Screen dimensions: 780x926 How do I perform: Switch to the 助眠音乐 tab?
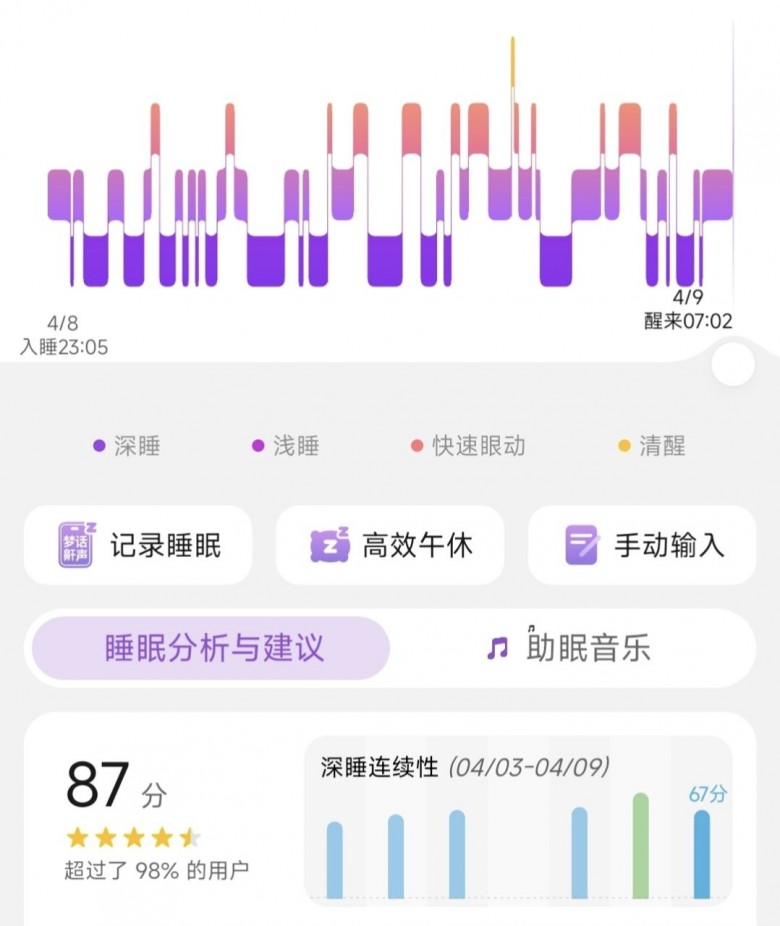tap(570, 648)
